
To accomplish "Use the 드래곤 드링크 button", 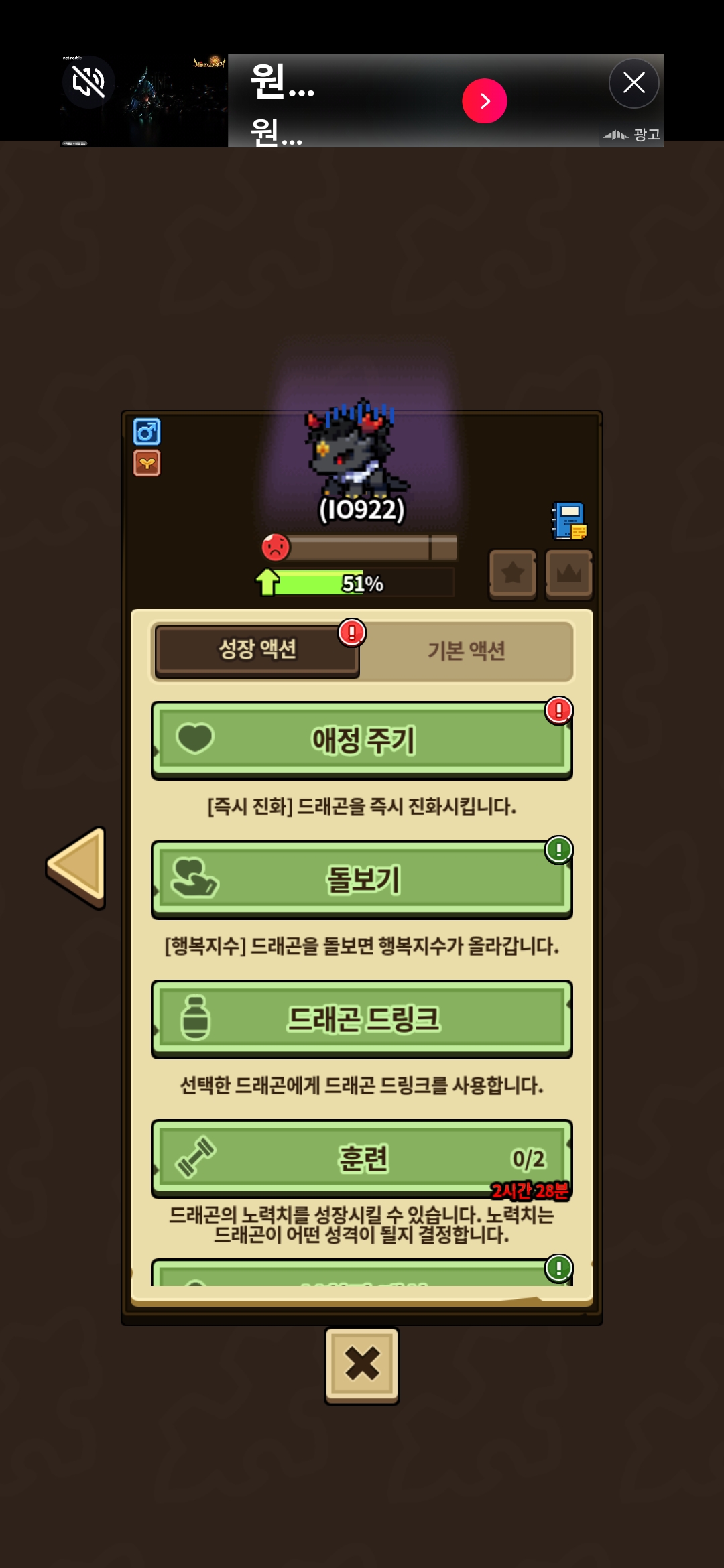I will (x=362, y=1019).
